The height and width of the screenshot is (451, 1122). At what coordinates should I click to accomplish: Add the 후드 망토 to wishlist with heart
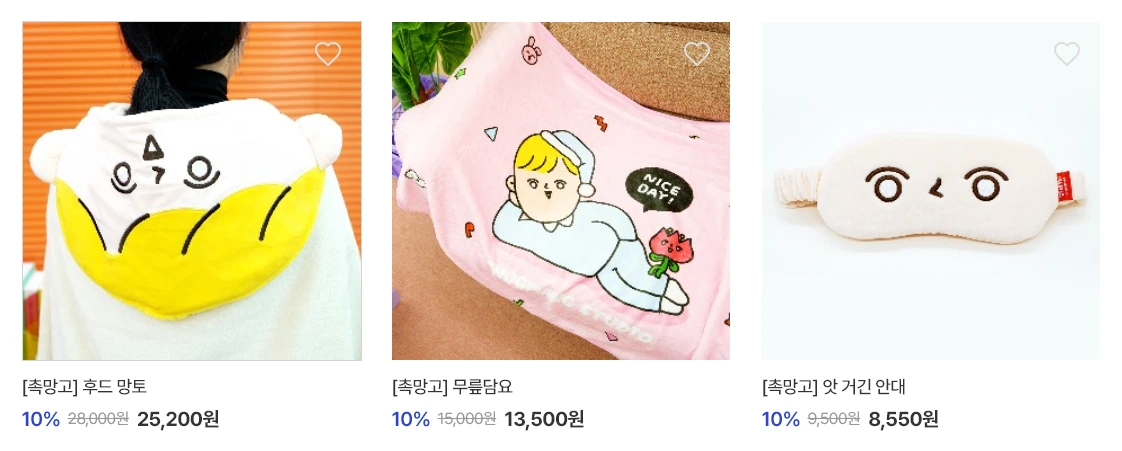pos(328,54)
